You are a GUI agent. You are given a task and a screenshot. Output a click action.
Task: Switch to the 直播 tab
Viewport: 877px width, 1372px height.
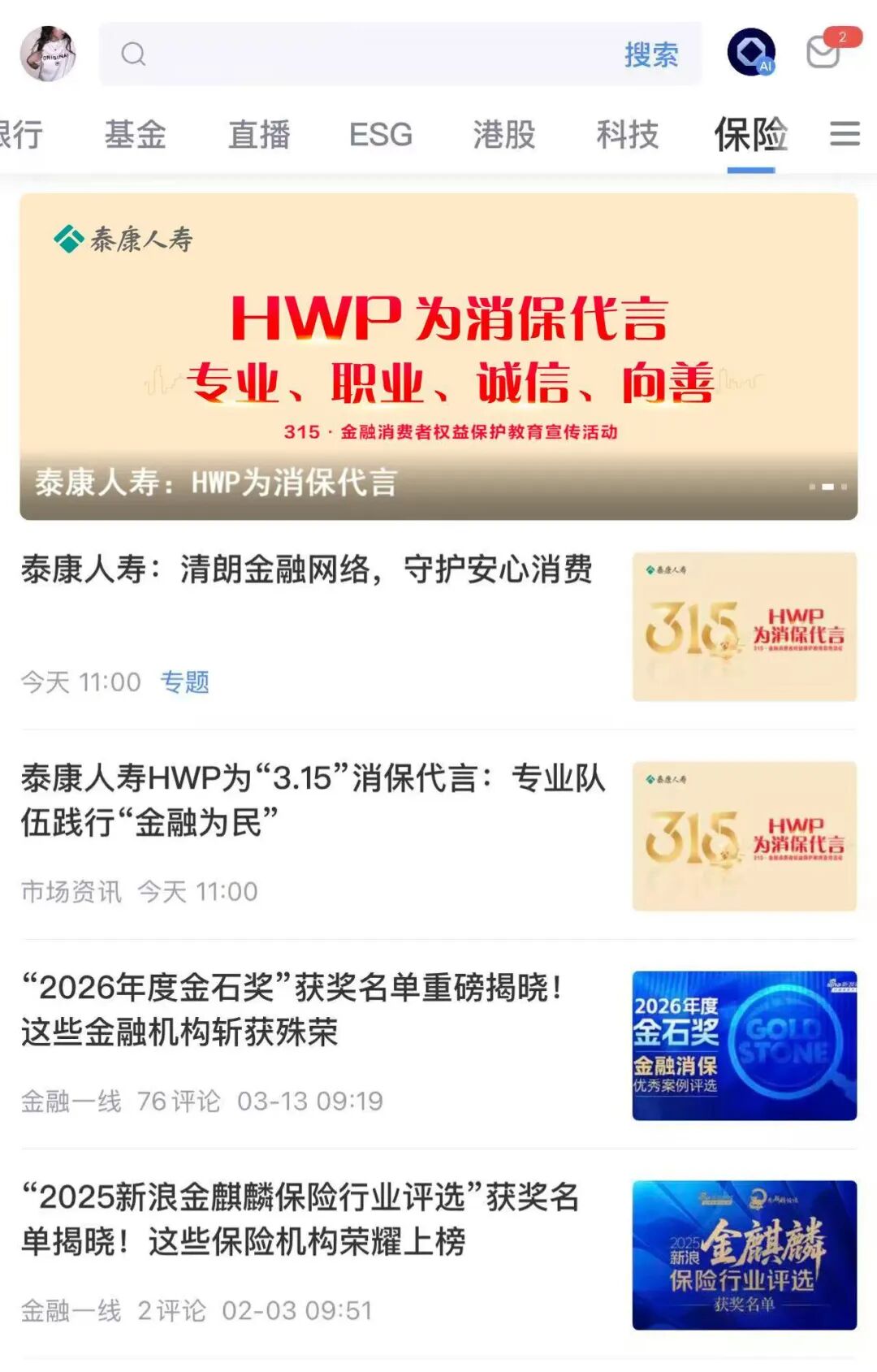click(x=258, y=134)
